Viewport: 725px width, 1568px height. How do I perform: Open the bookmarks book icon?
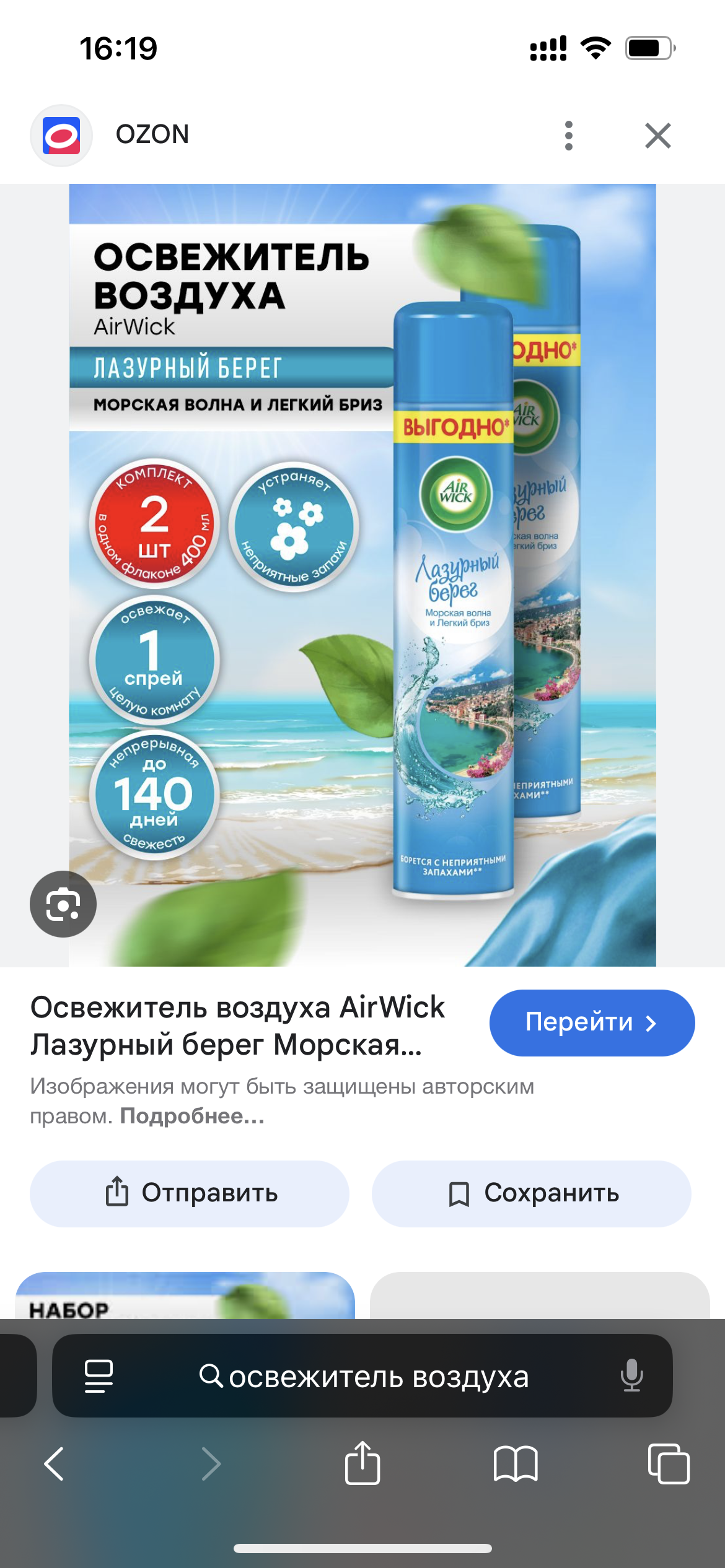516,1464
